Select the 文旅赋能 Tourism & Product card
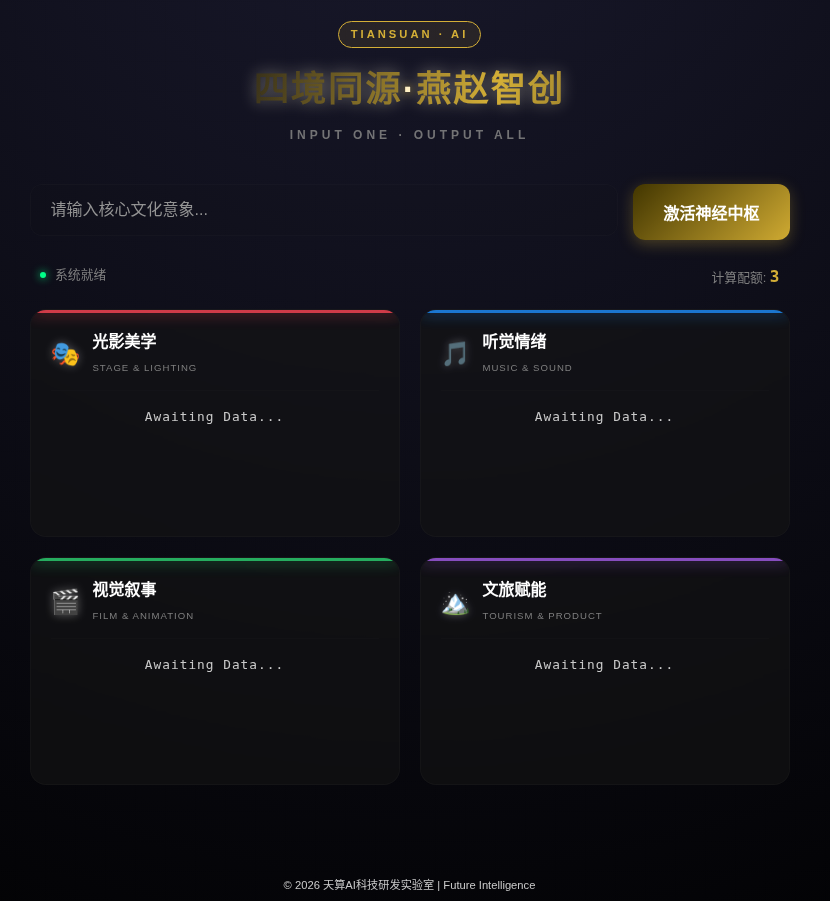This screenshot has height=901, width=830. pyautogui.click(x=604, y=671)
